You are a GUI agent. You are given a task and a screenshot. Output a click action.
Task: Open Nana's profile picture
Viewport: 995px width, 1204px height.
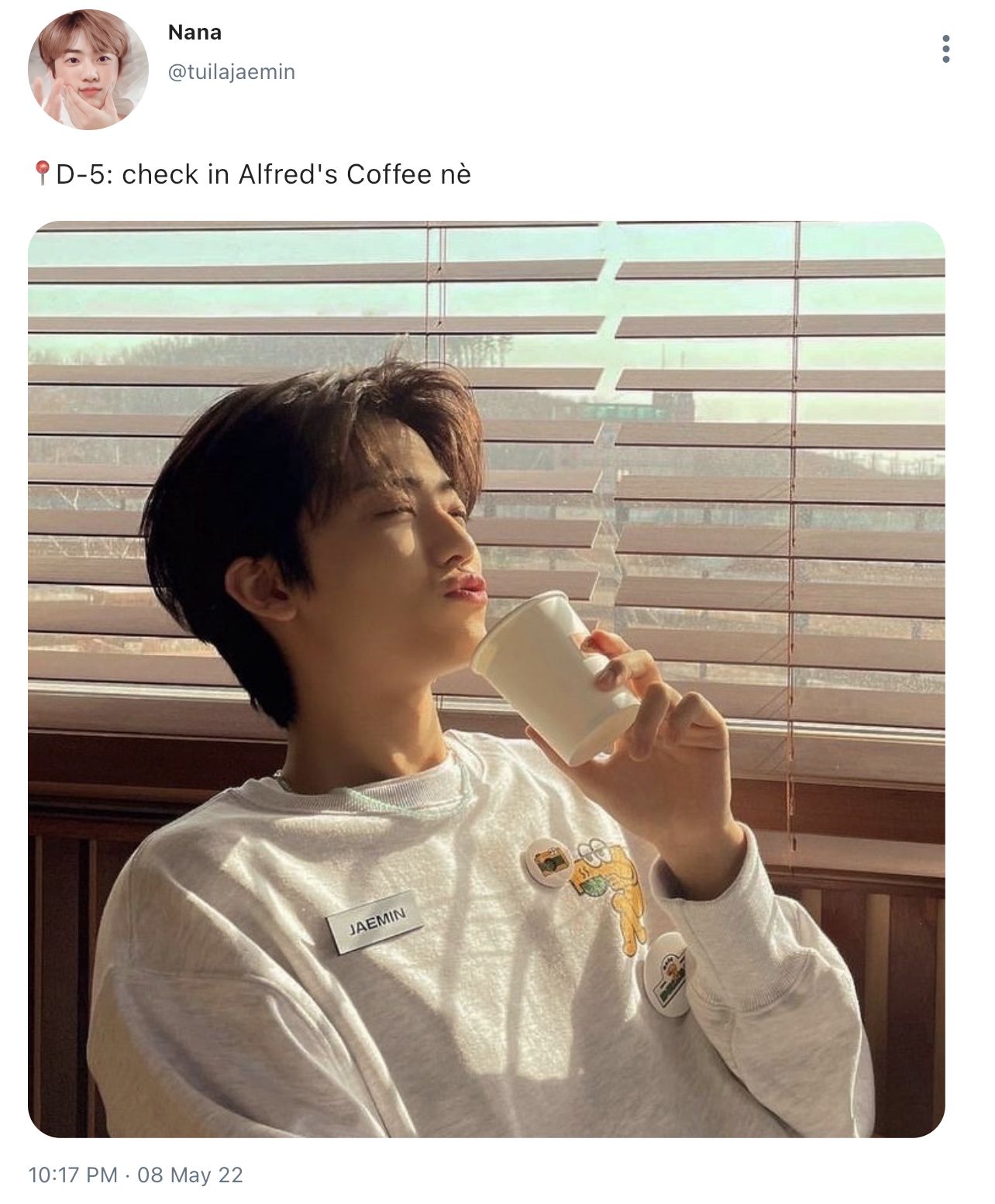click(88, 69)
